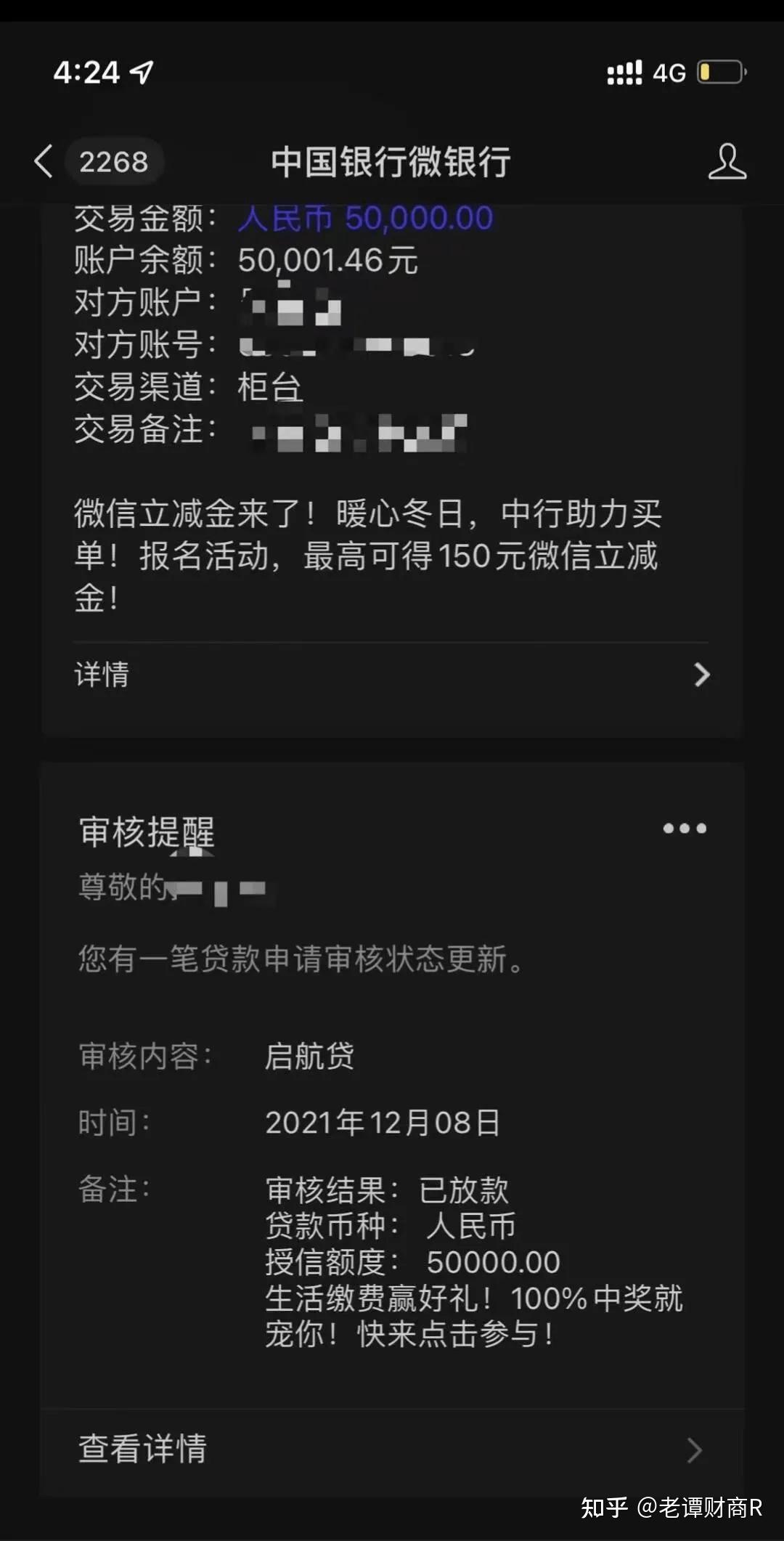
Task: Go back to the chat list
Action: tap(45, 160)
